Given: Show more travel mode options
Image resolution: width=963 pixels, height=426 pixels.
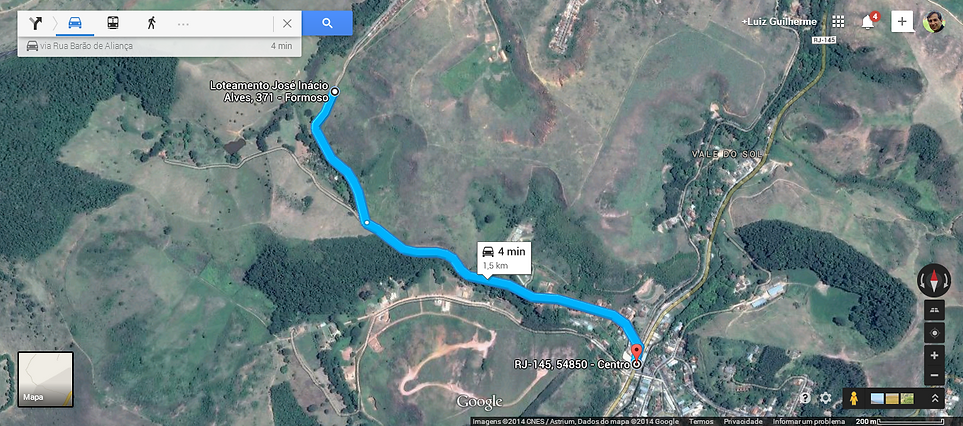Looking at the screenshot, I should tap(183, 22).
